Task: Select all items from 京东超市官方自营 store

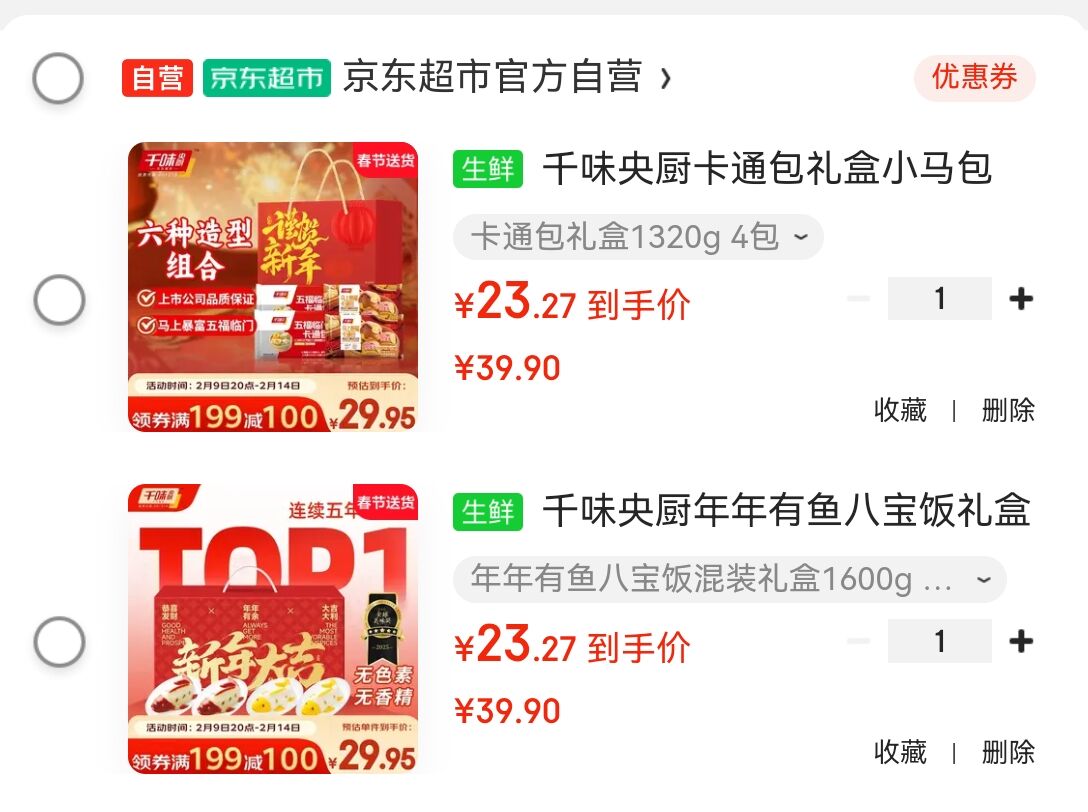Action: (58, 78)
